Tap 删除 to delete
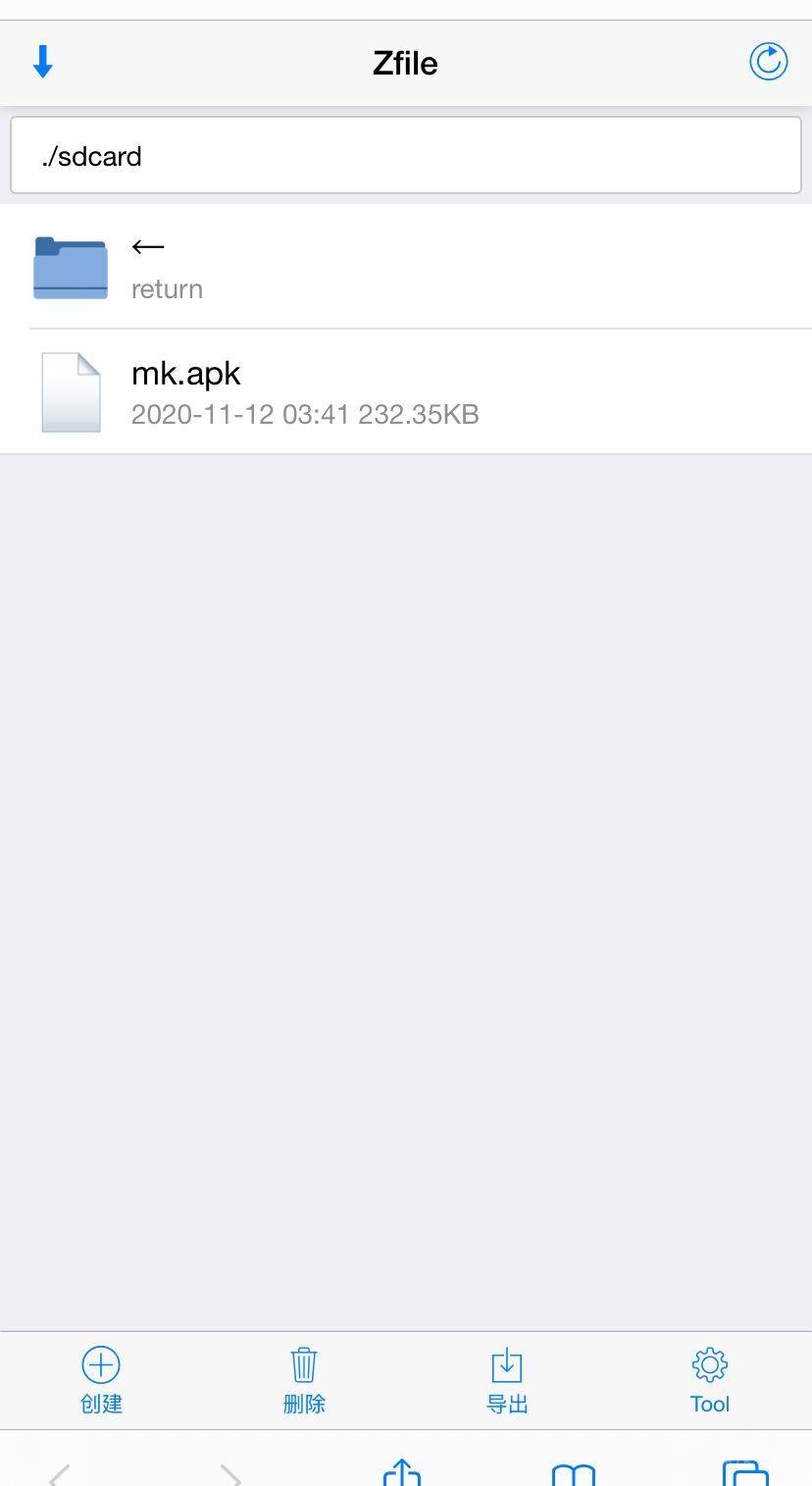This screenshot has height=1486, width=812. click(x=304, y=1380)
